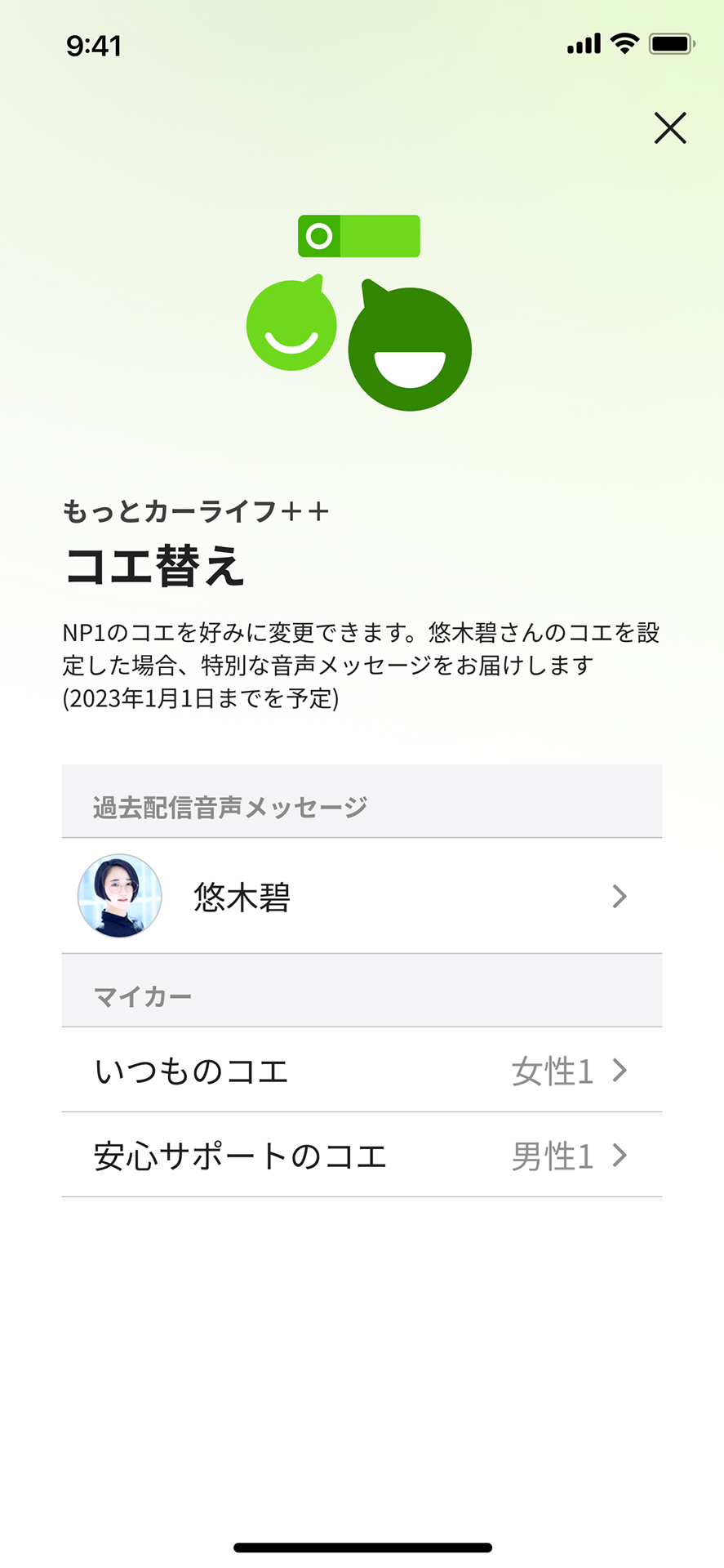Tap the green smiley speech bubble icon

[291, 324]
